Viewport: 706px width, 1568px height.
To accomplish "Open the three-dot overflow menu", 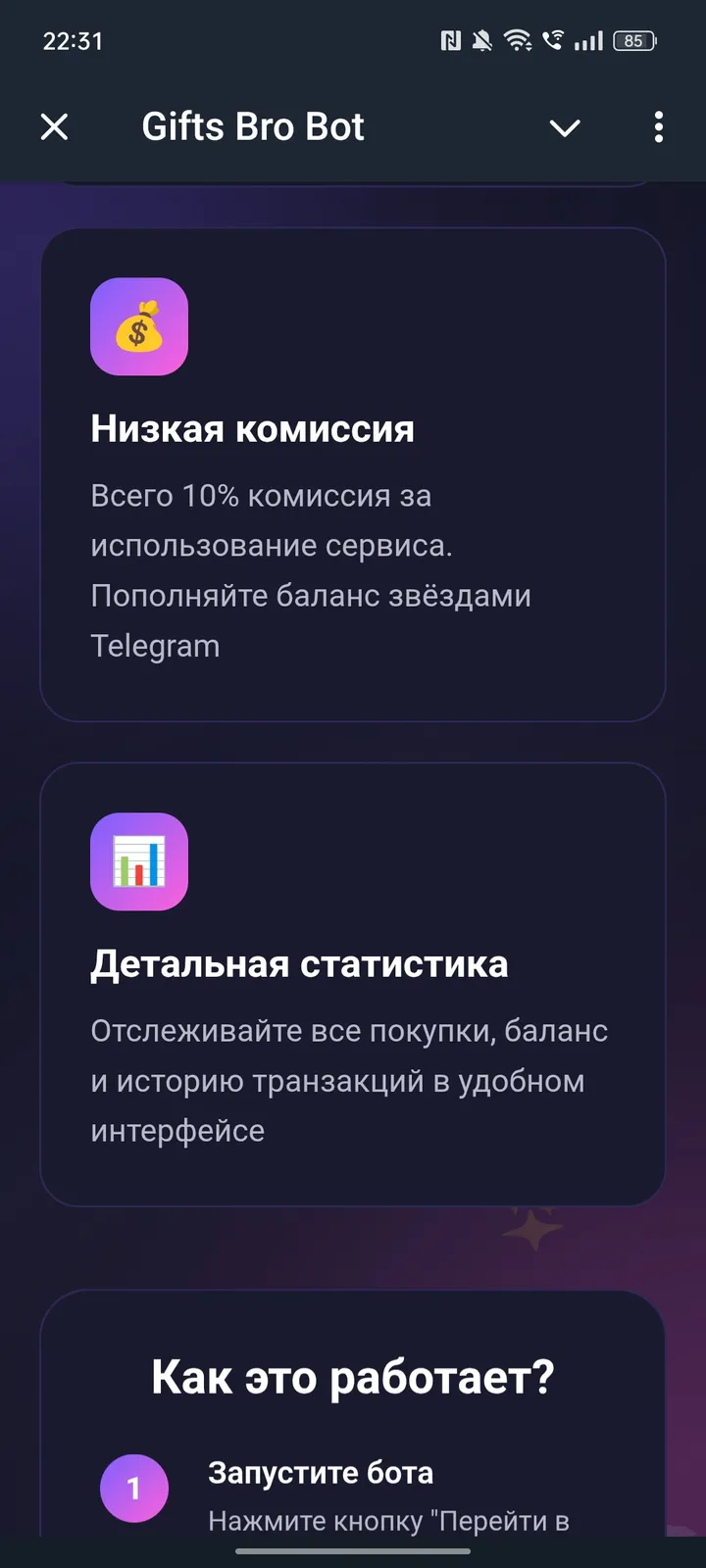I will (x=658, y=127).
